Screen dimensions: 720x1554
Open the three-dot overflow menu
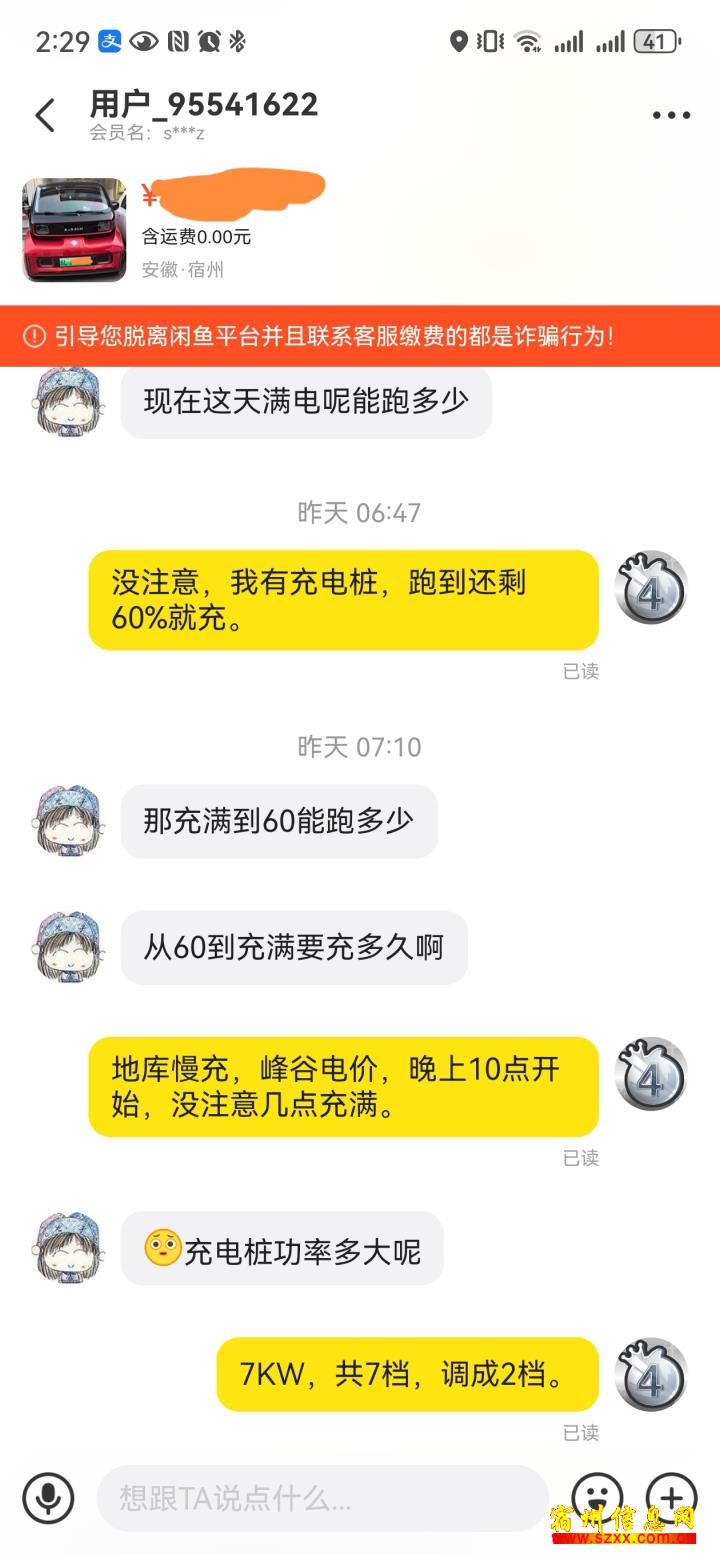pos(671,116)
